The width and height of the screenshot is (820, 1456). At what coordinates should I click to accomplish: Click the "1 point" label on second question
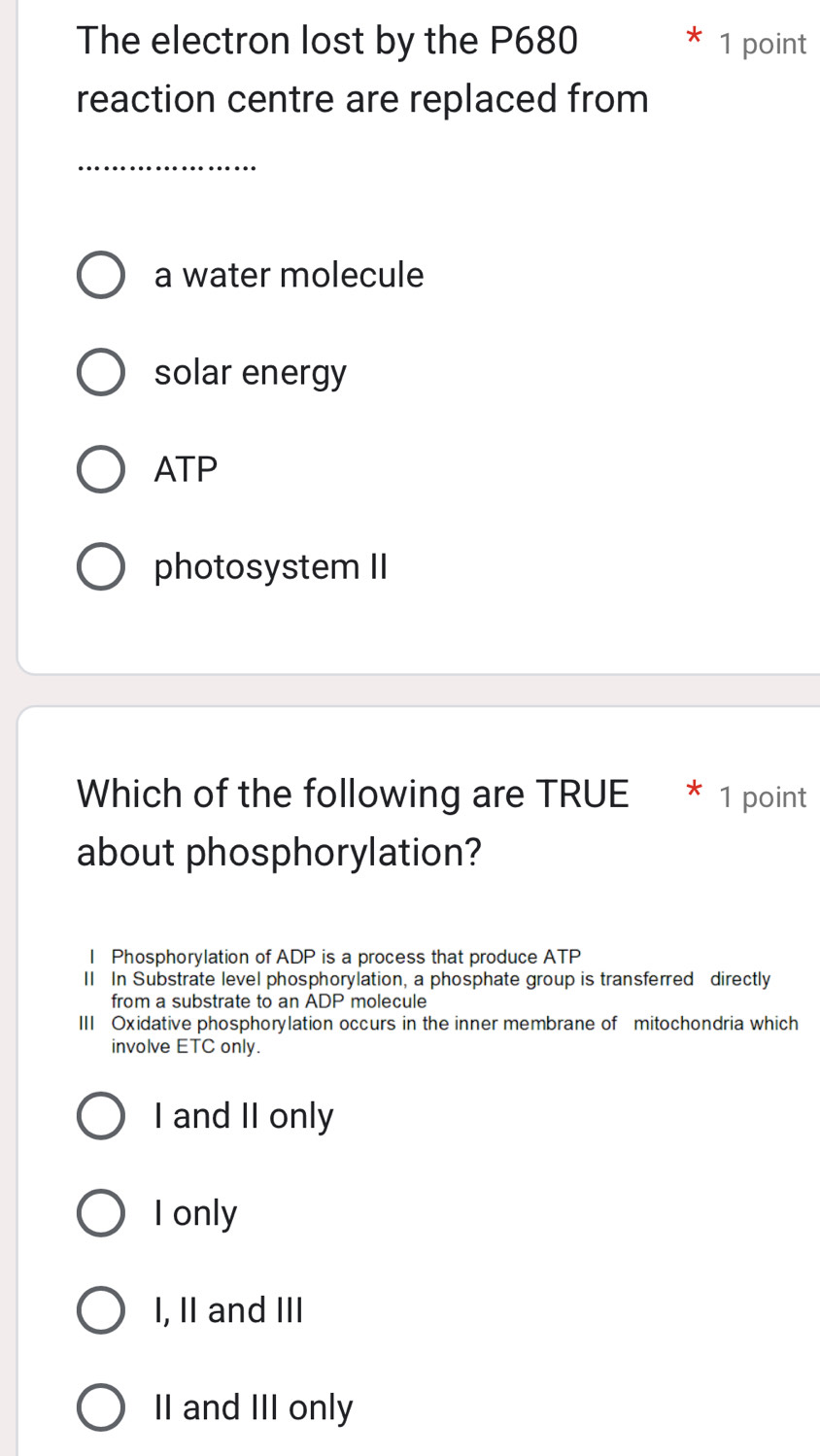765,796
